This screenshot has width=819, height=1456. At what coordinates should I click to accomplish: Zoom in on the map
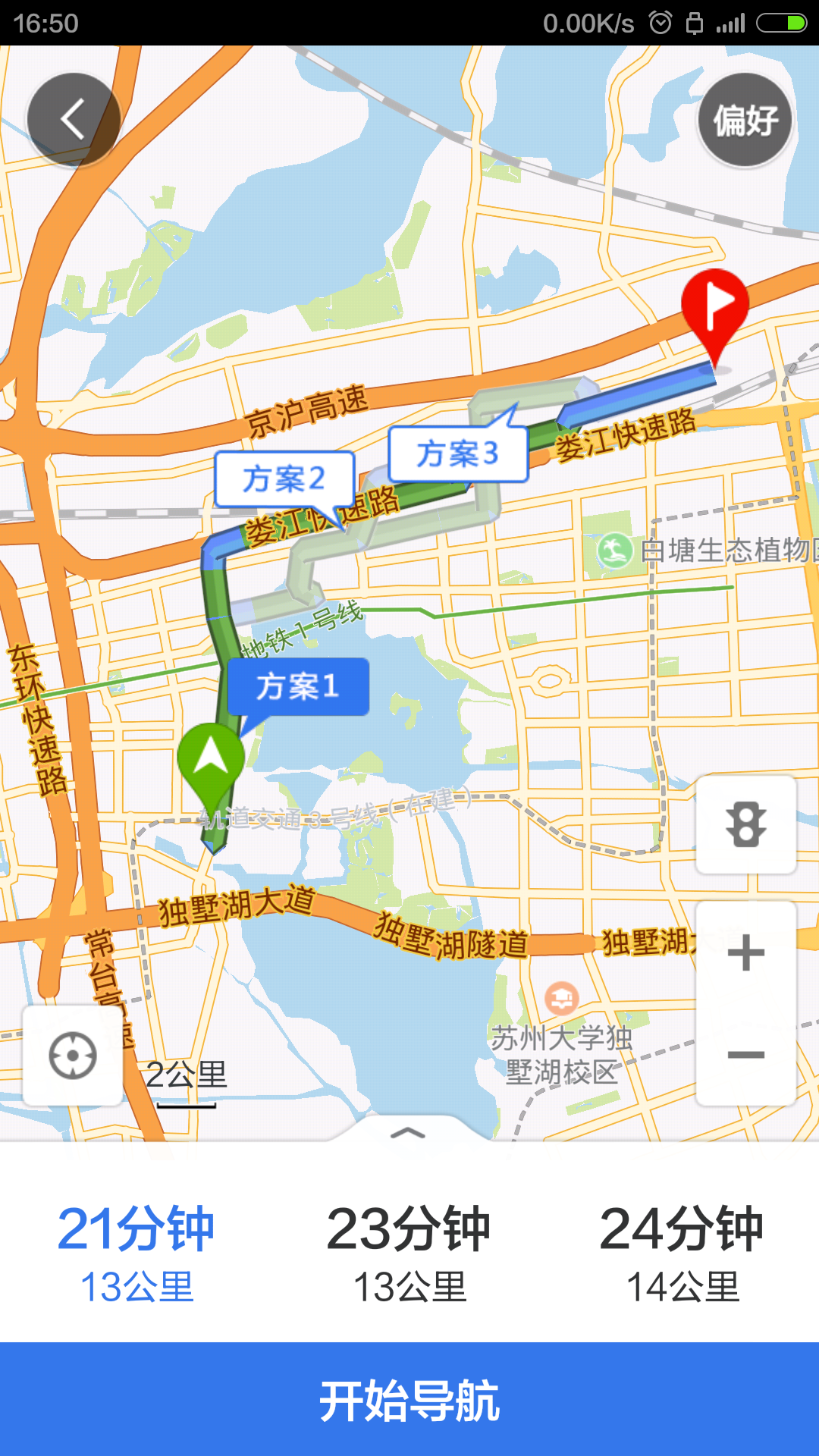745,952
